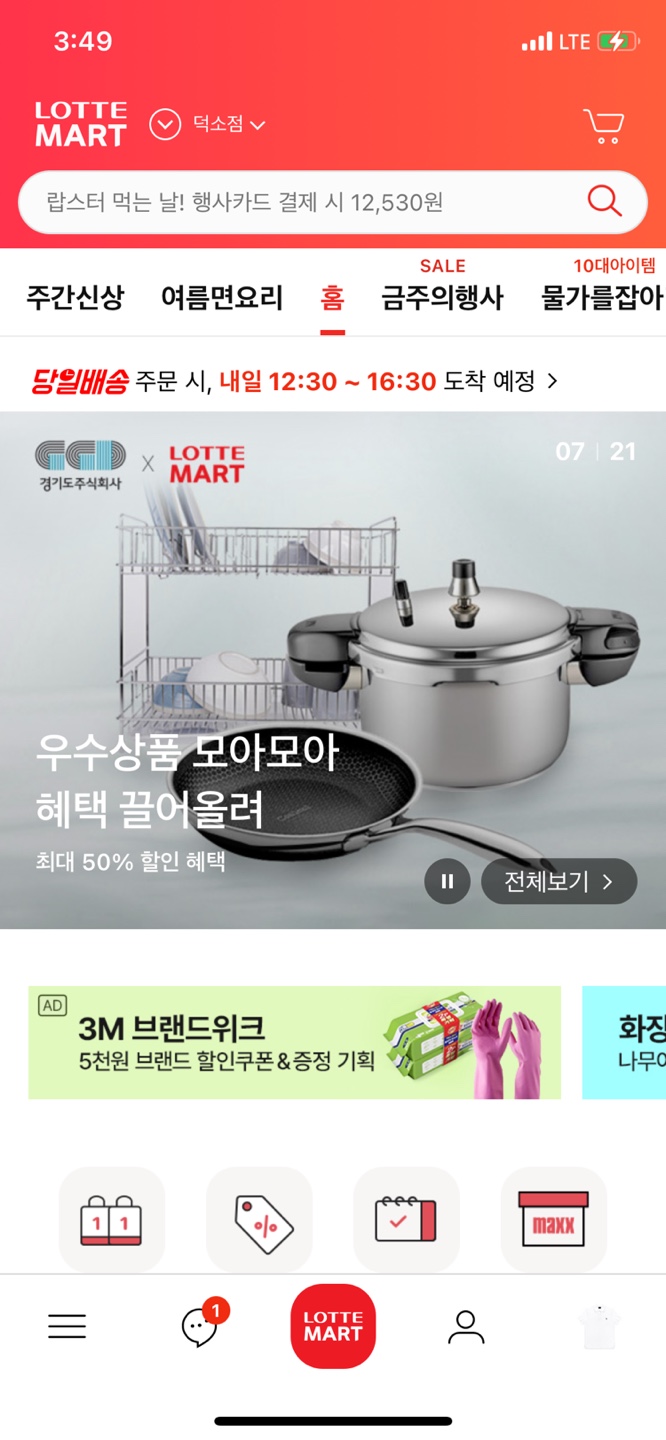Switch to the 주간신상 tab
The height and width of the screenshot is (1440, 666).
coord(75,297)
